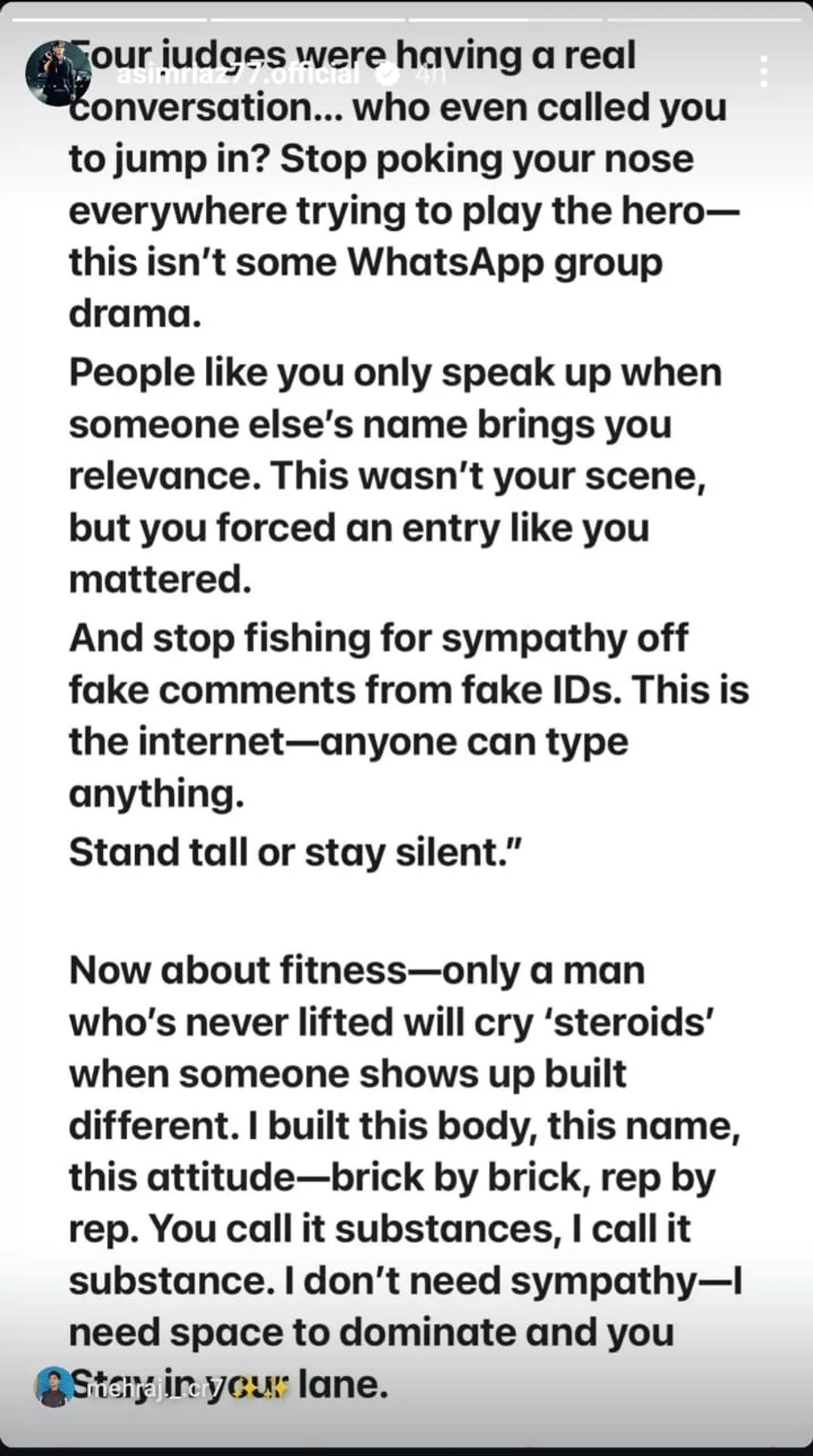Image resolution: width=813 pixels, height=1456 pixels.
Task: Open the story overflow menu
Action: pos(764,72)
